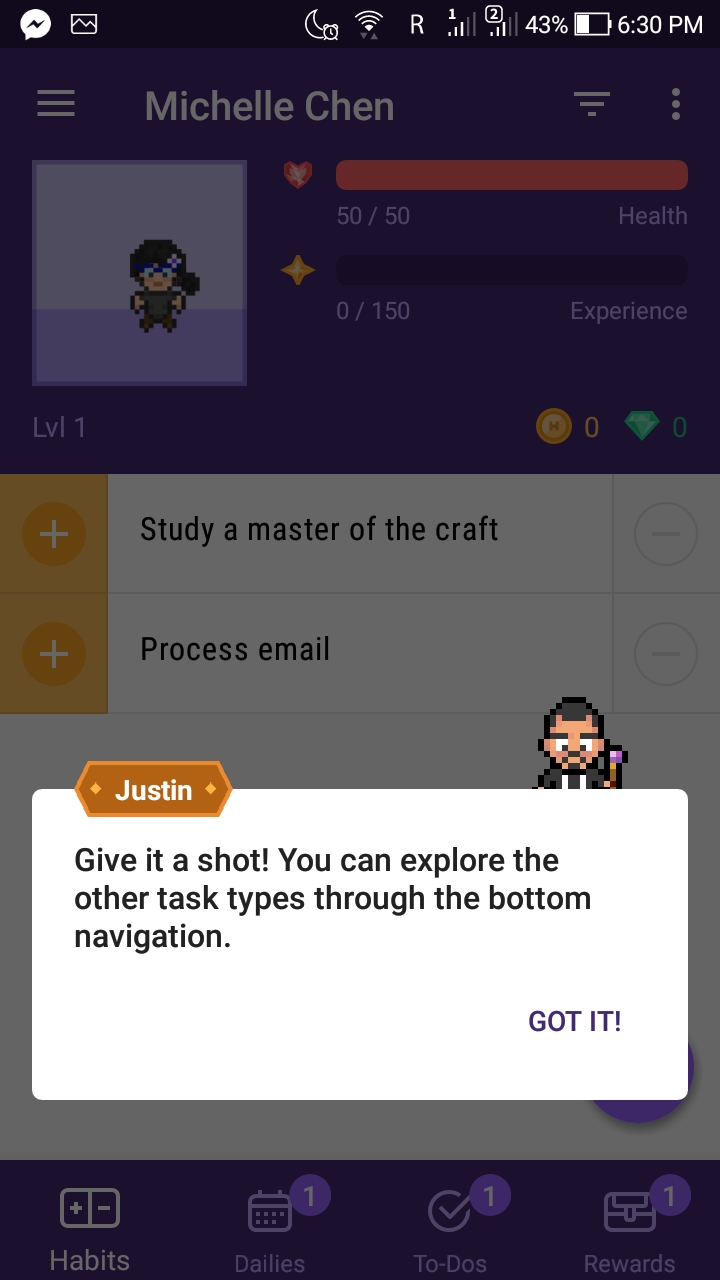
Task: Switch to the To-Dos tab
Action: click(450, 1225)
